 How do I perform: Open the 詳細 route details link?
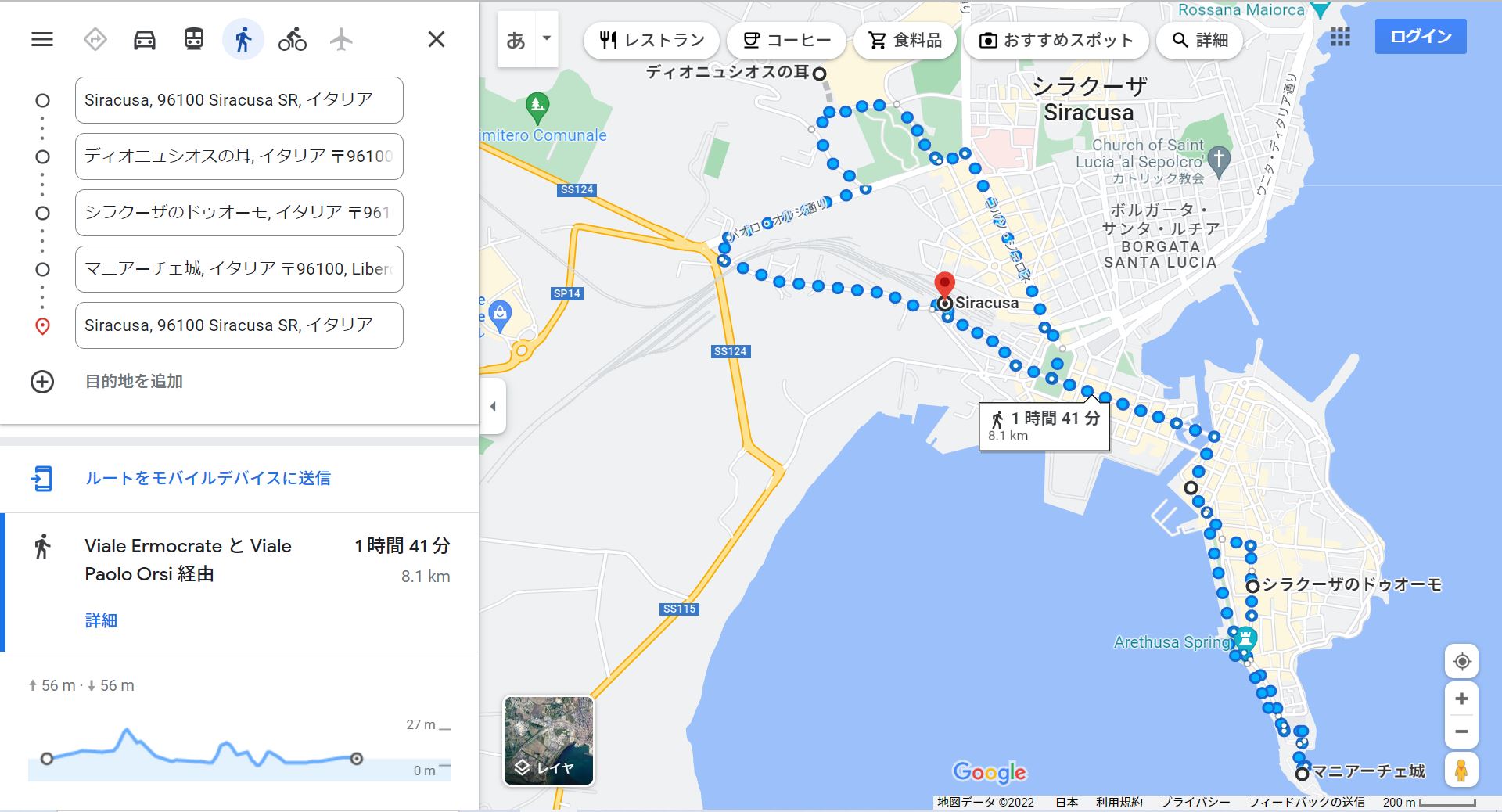tap(101, 620)
